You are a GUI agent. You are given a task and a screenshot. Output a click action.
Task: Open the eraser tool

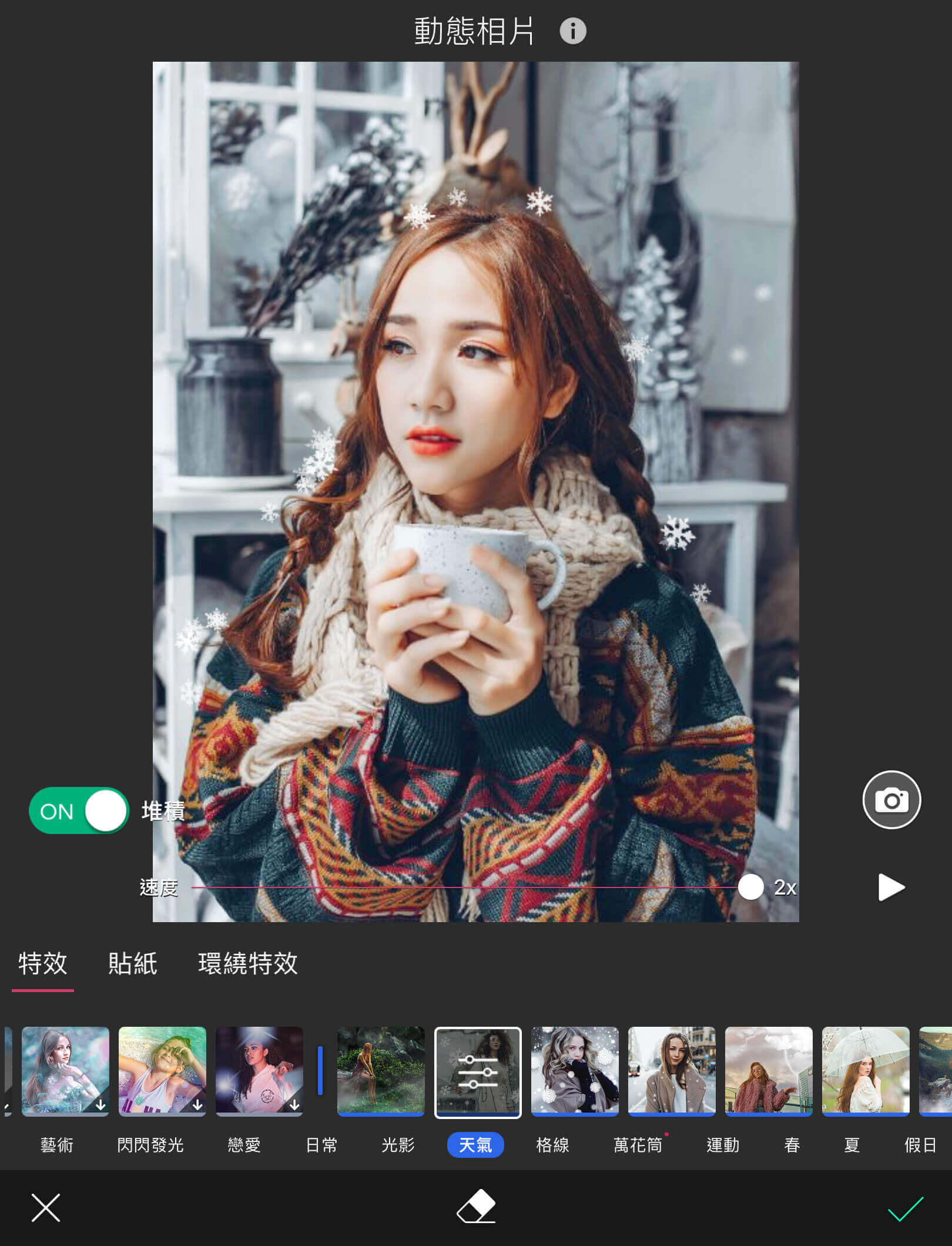pos(476,1207)
